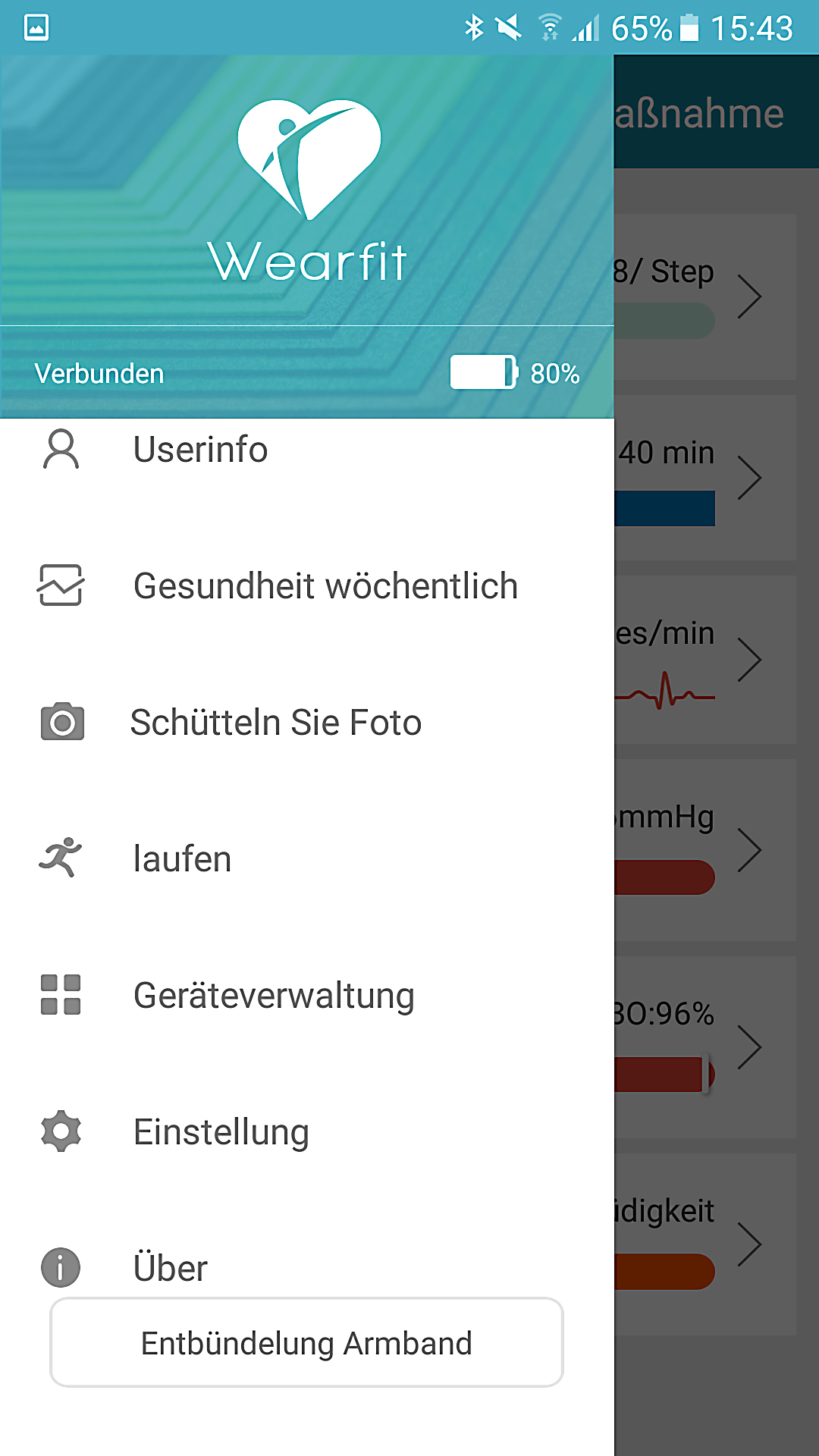
Task: Tap the Entbündelung Armband button
Action: 306,1343
